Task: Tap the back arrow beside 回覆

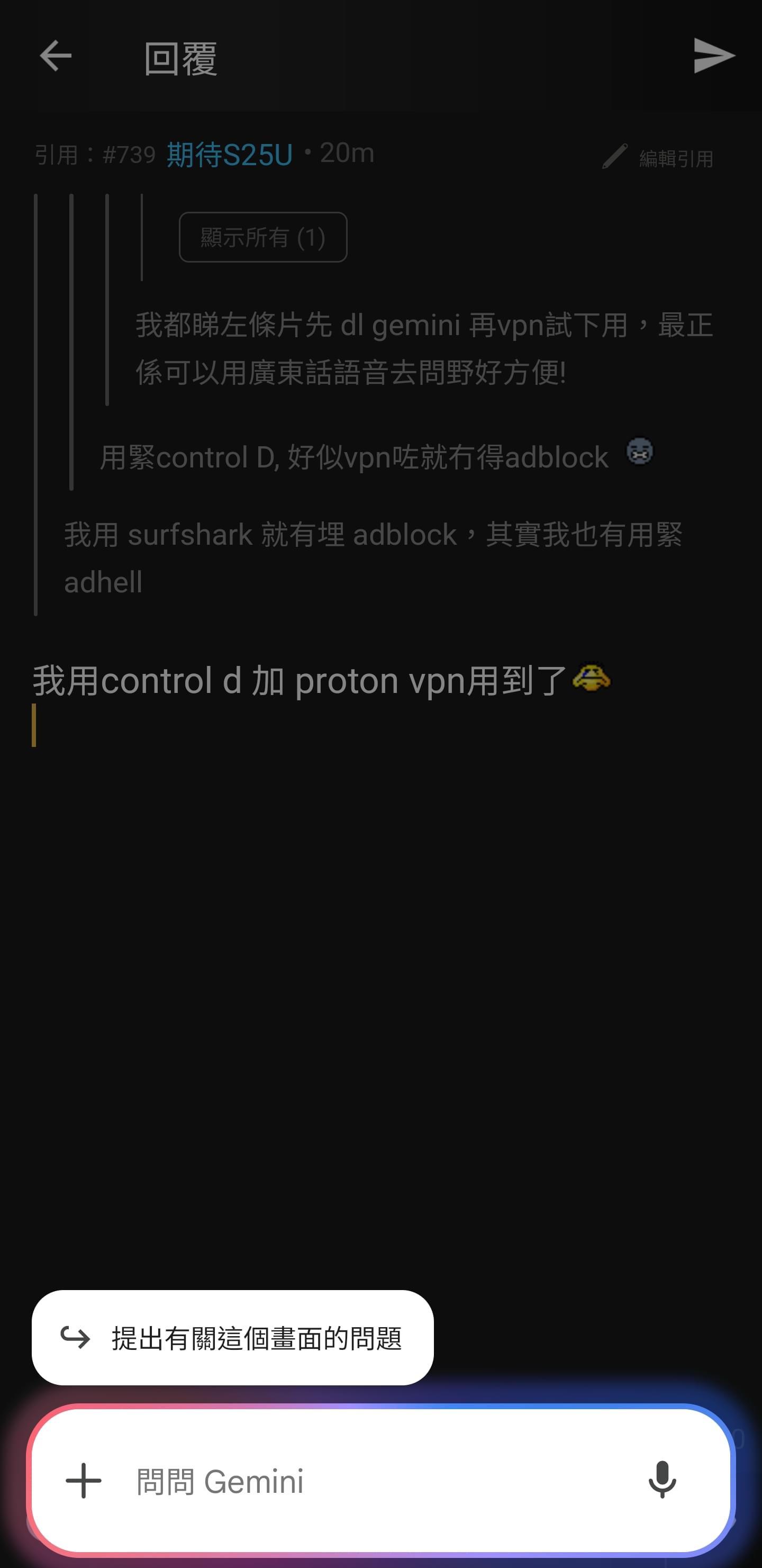Action: pos(56,56)
